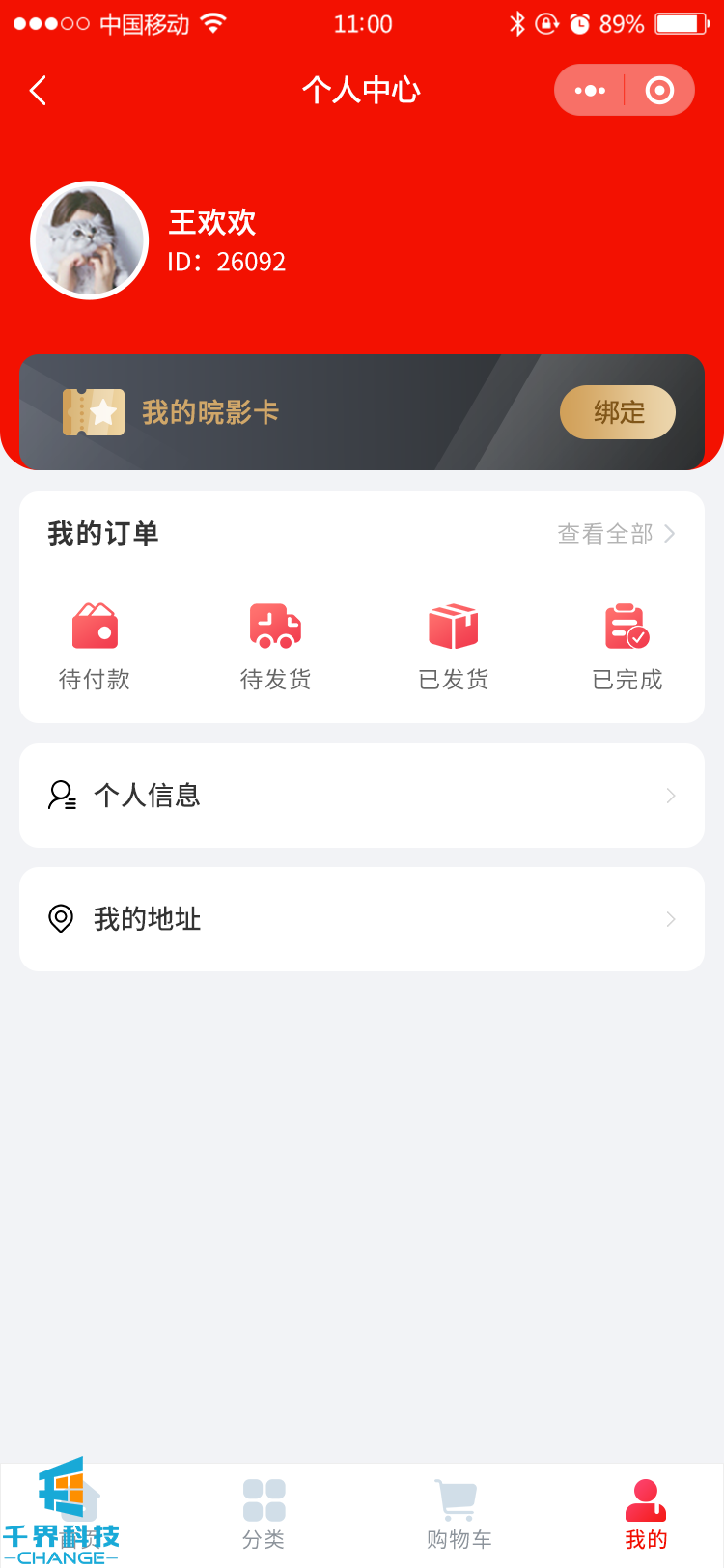Go back using the top-left arrow
The image size is (724, 1568).
click(39, 91)
